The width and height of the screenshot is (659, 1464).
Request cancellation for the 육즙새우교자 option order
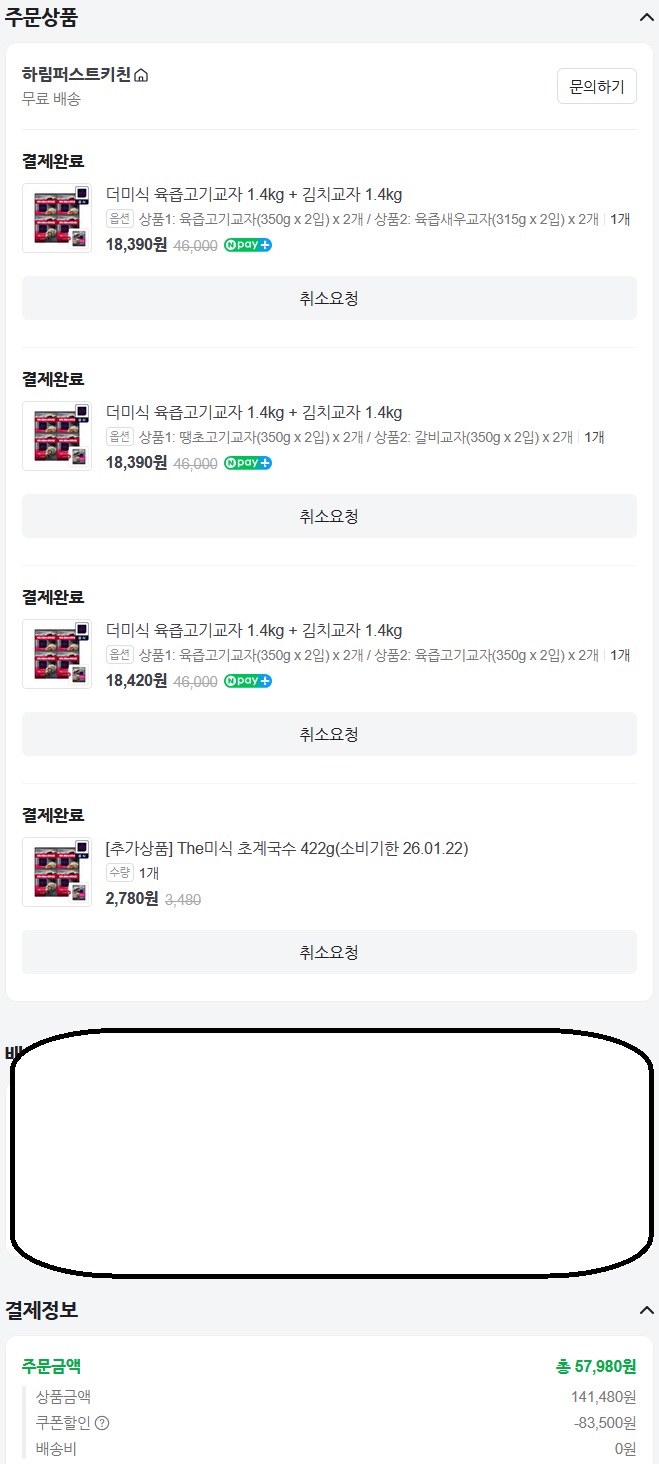(x=329, y=298)
